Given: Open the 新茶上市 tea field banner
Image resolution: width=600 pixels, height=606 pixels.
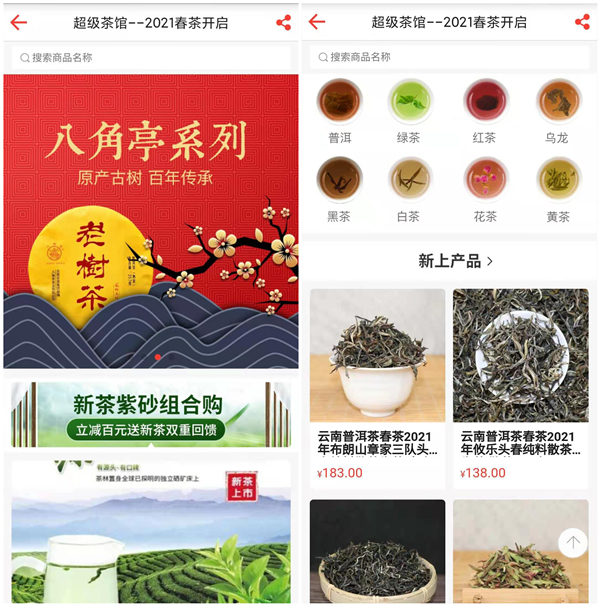Looking at the screenshot, I should 151,530.
